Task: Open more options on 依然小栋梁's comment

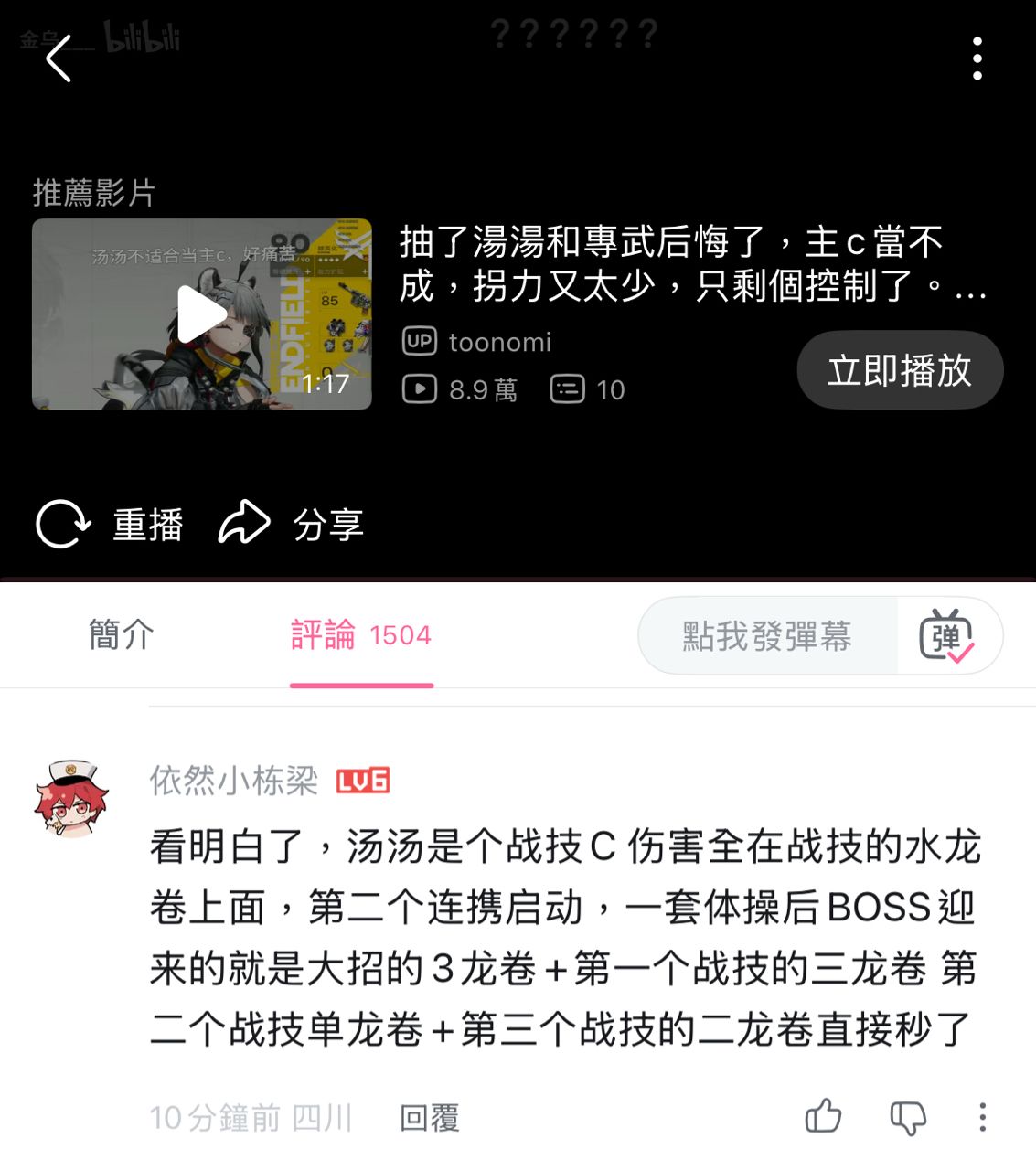Action: (x=982, y=1117)
